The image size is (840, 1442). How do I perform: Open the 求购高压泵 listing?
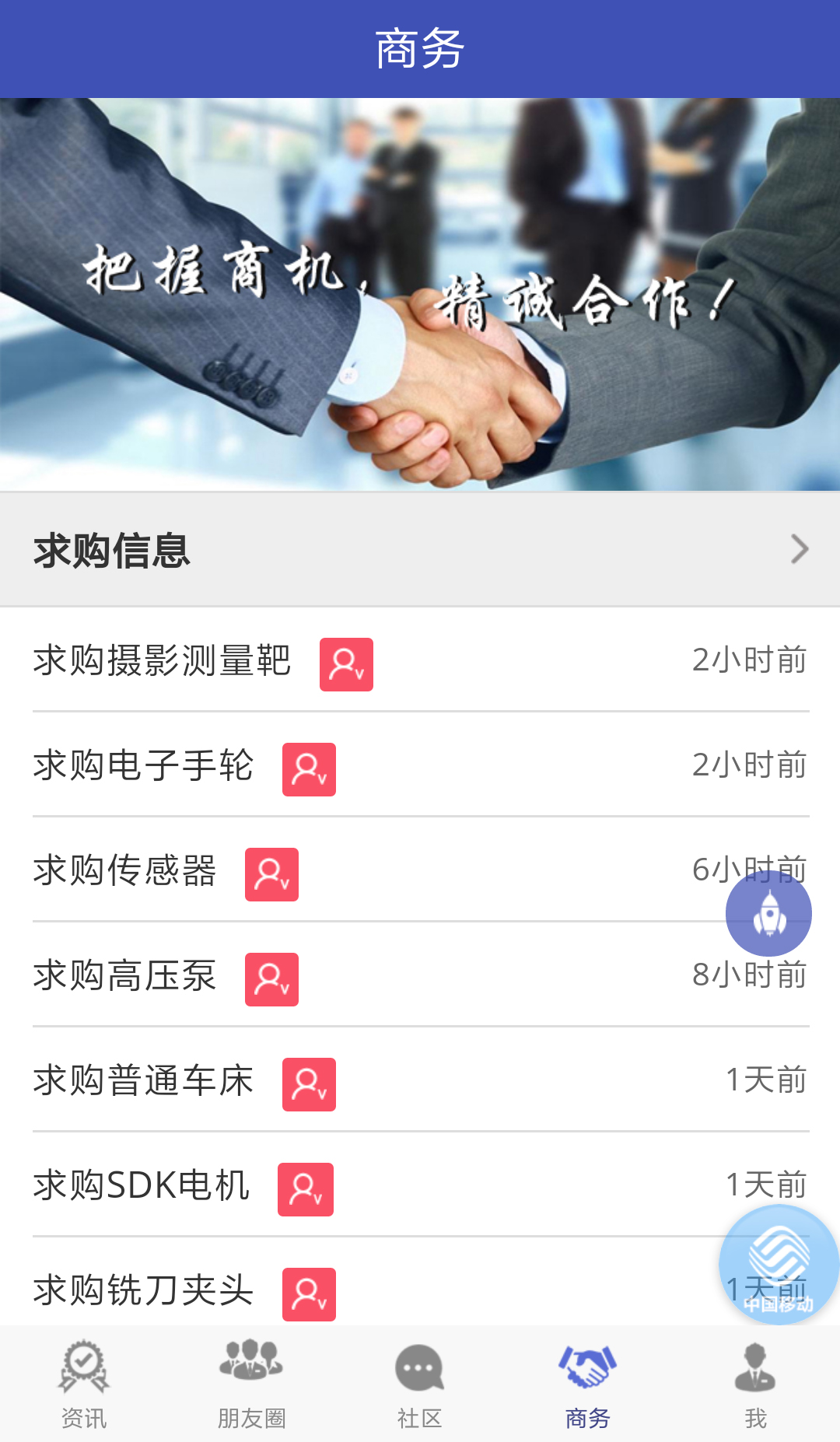(x=124, y=975)
